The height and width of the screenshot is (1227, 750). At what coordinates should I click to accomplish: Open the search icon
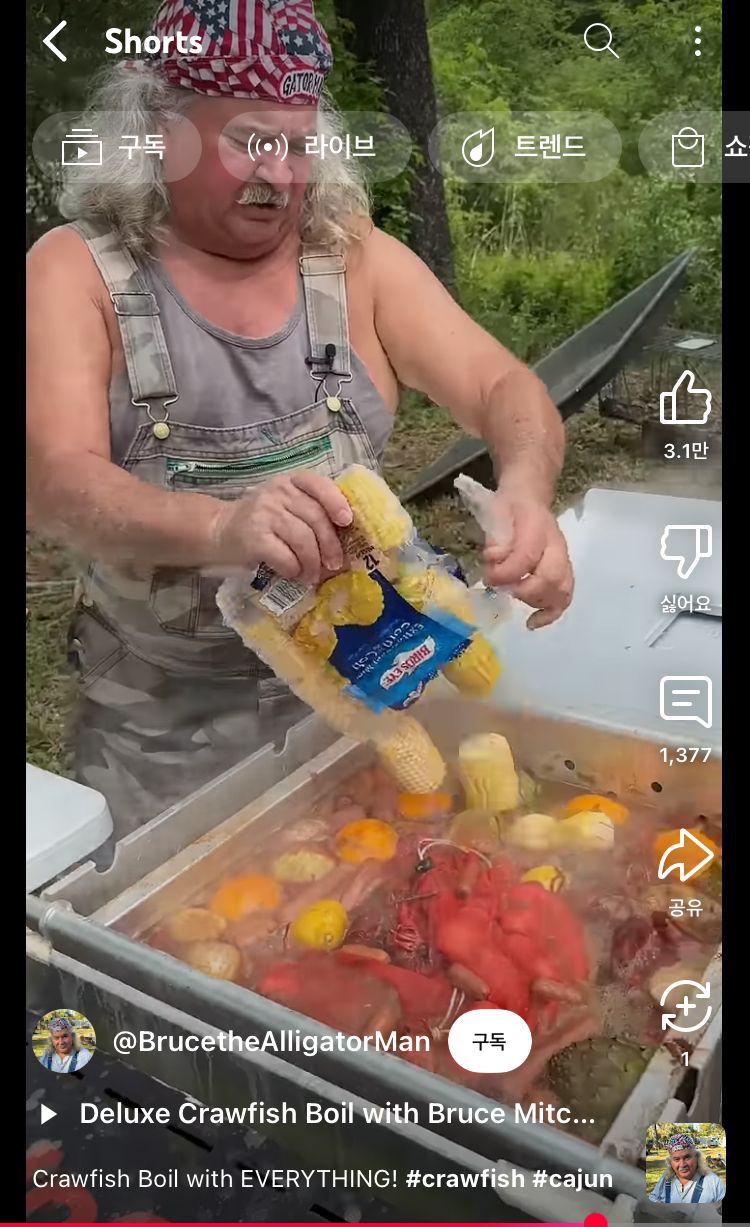tap(600, 41)
